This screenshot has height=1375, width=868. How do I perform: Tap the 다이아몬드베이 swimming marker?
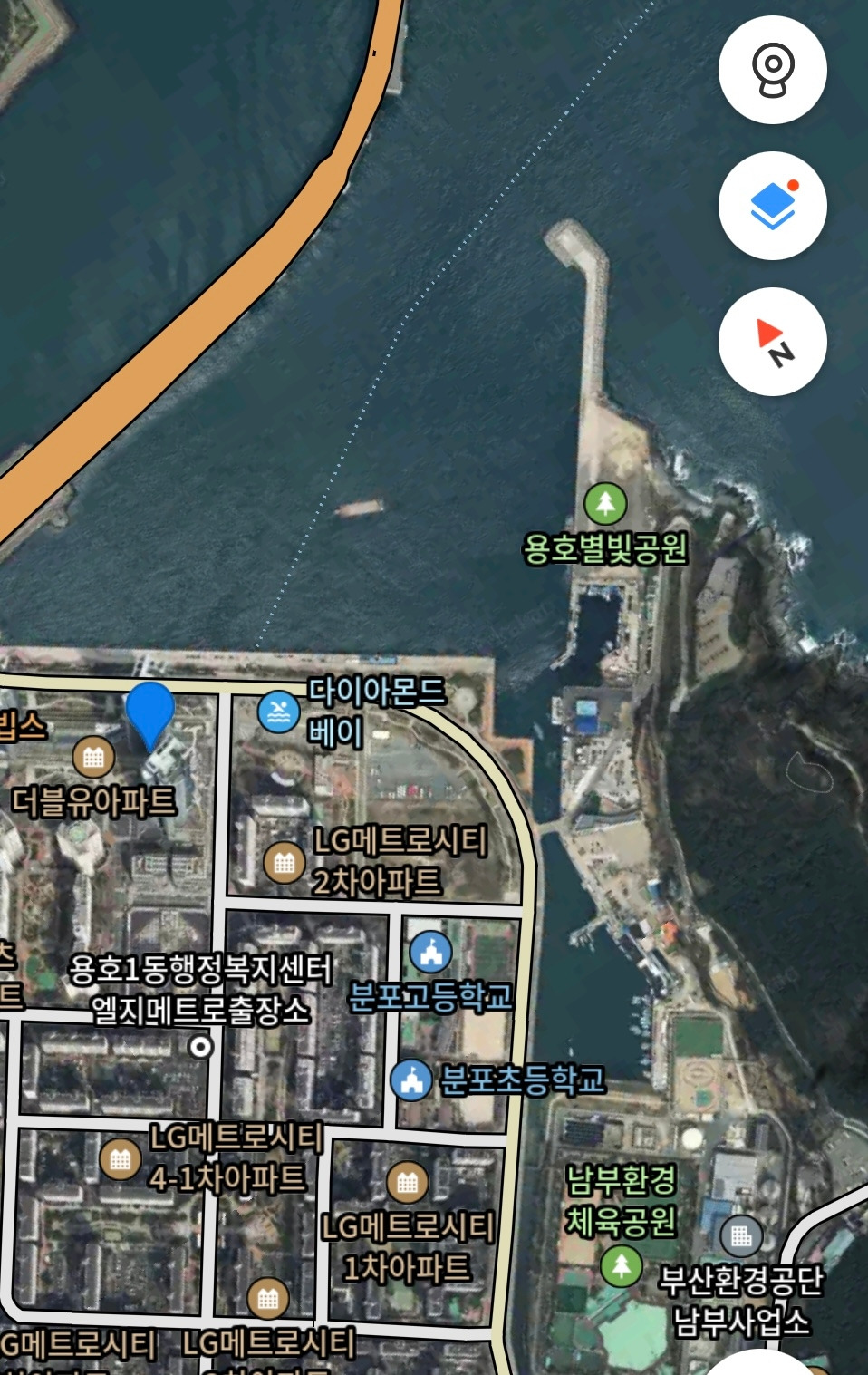(x=278, y=712)
